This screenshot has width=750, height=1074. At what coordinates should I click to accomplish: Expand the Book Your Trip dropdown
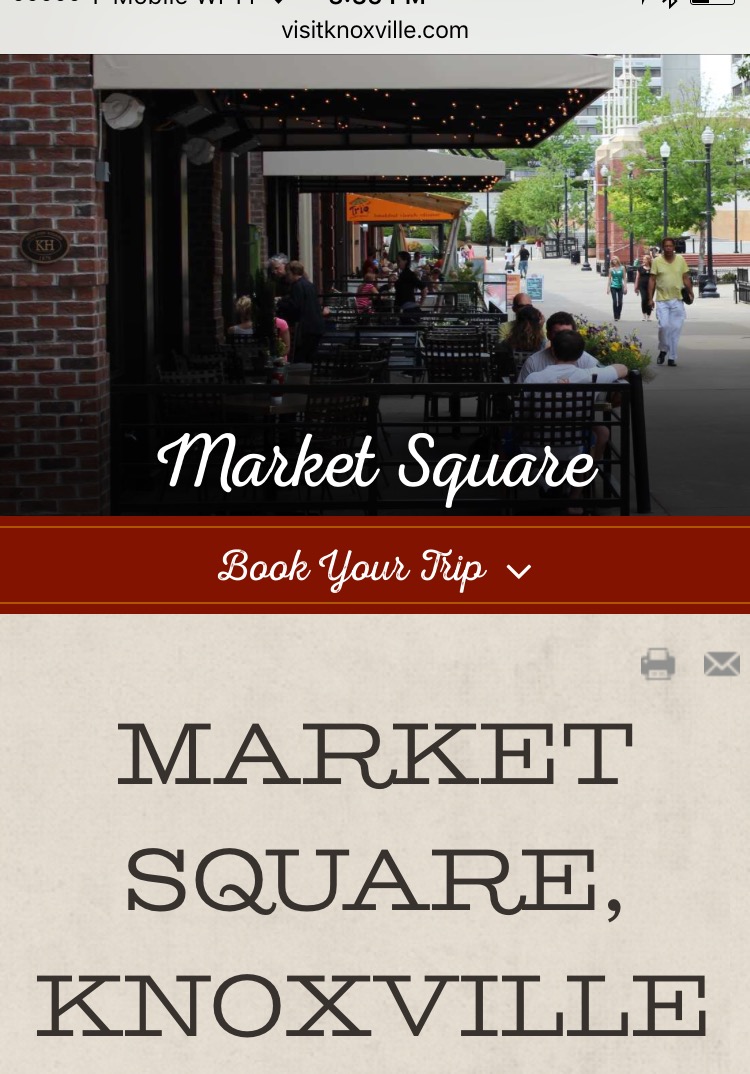point(375,568)
